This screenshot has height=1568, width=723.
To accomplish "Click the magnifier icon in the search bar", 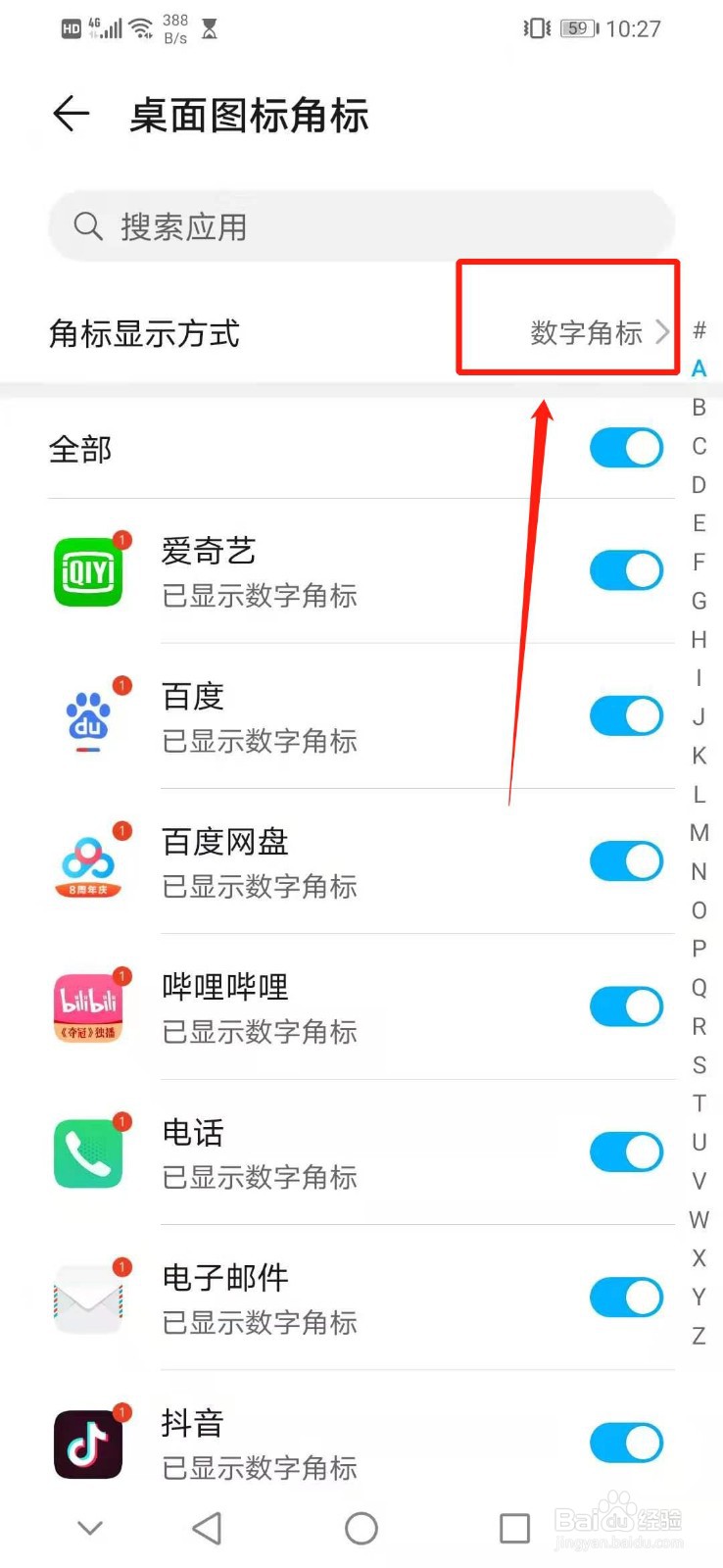I will 88,225.
